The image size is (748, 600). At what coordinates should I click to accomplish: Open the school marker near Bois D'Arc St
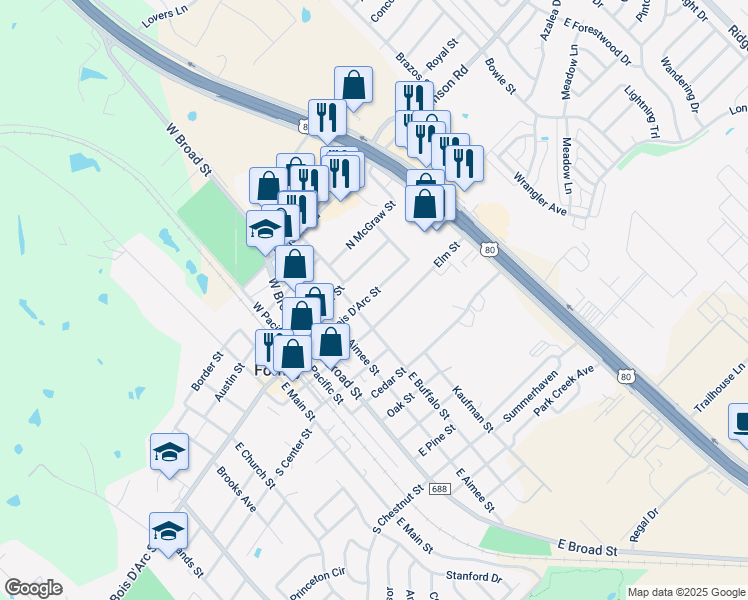(x=168, y=532)
